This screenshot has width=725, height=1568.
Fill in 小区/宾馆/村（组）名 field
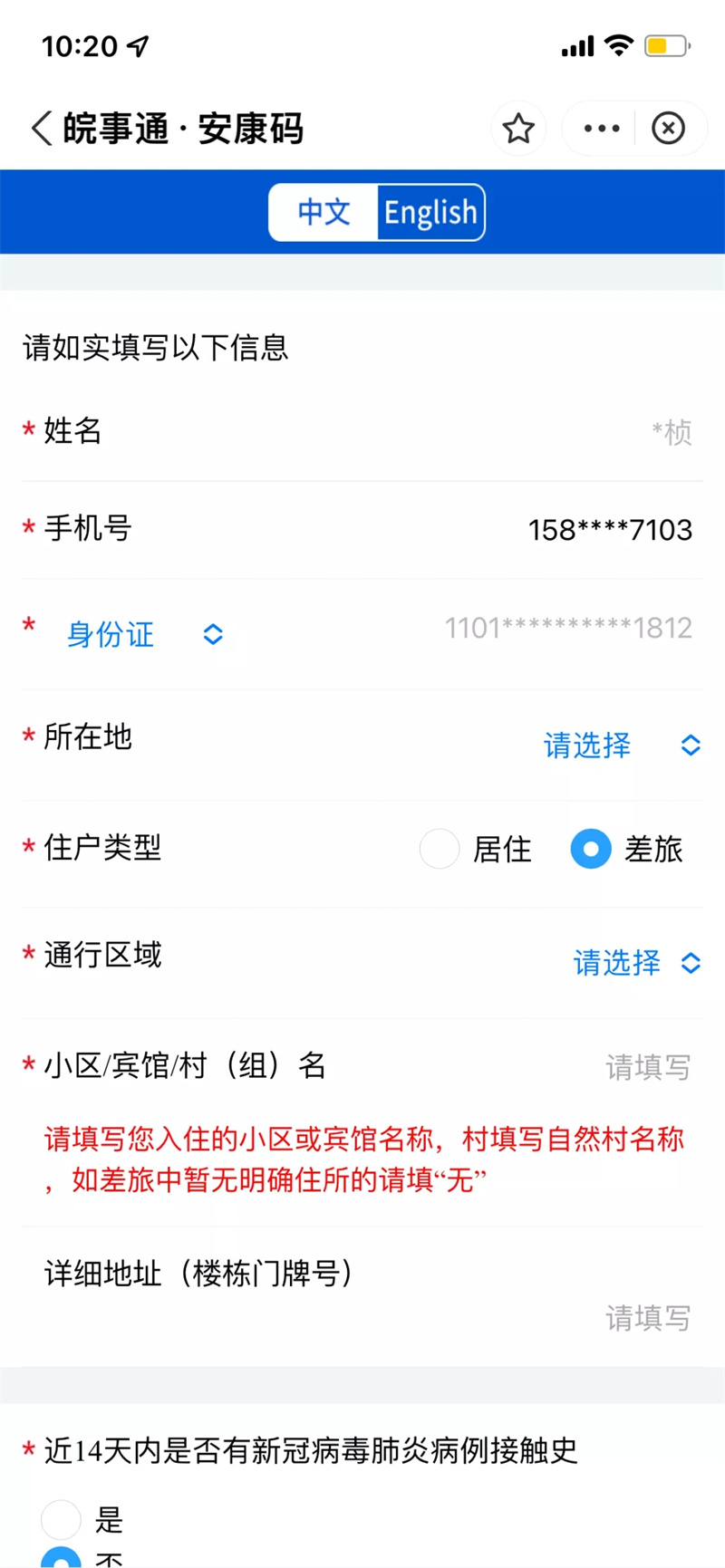pos(647,1067)
